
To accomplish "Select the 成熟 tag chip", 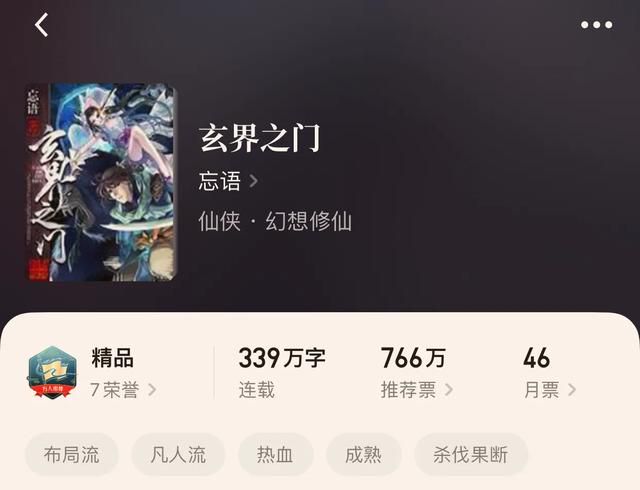I will pos(363,455).
